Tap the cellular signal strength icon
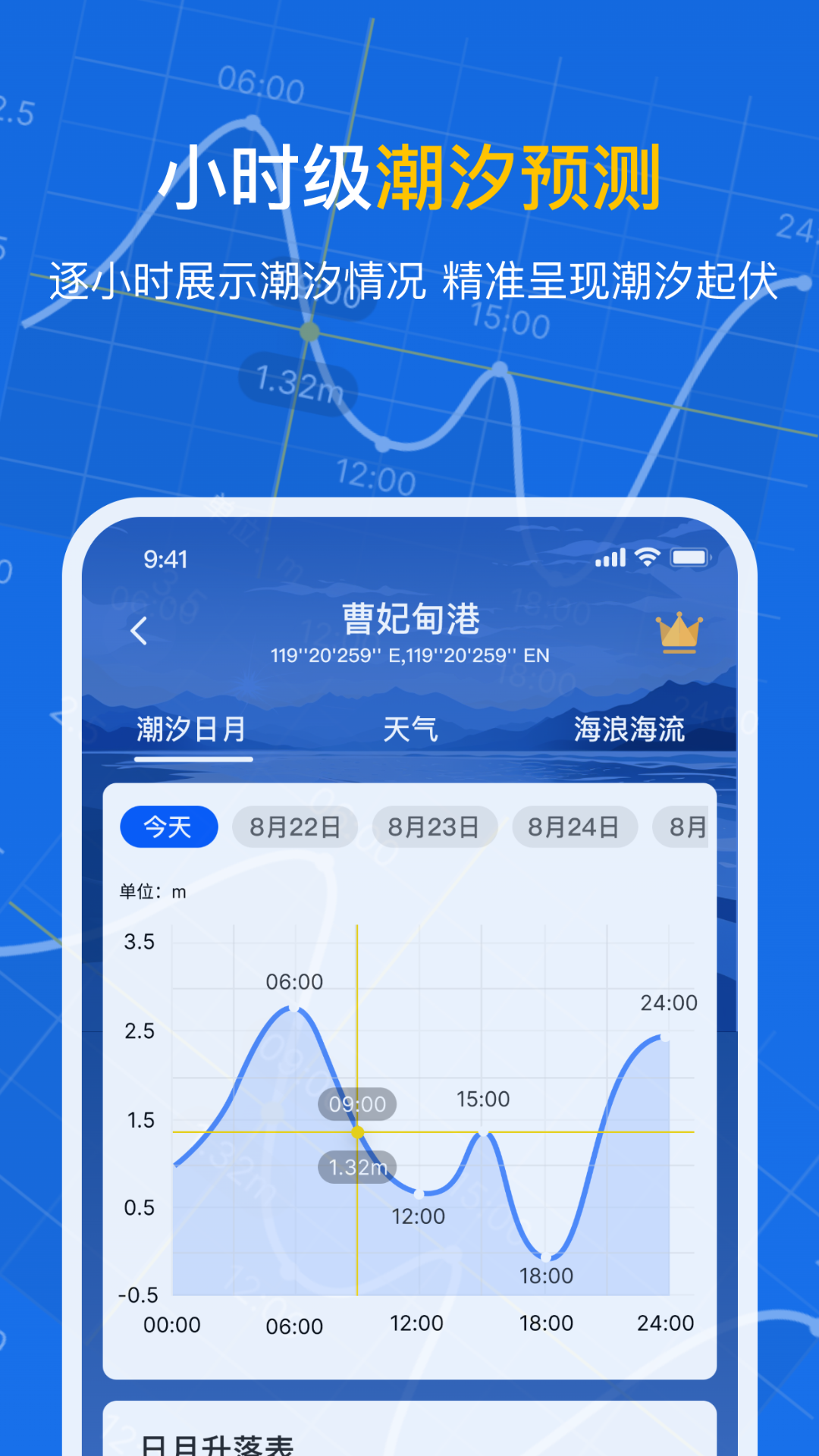 click(x=610, y=557)
